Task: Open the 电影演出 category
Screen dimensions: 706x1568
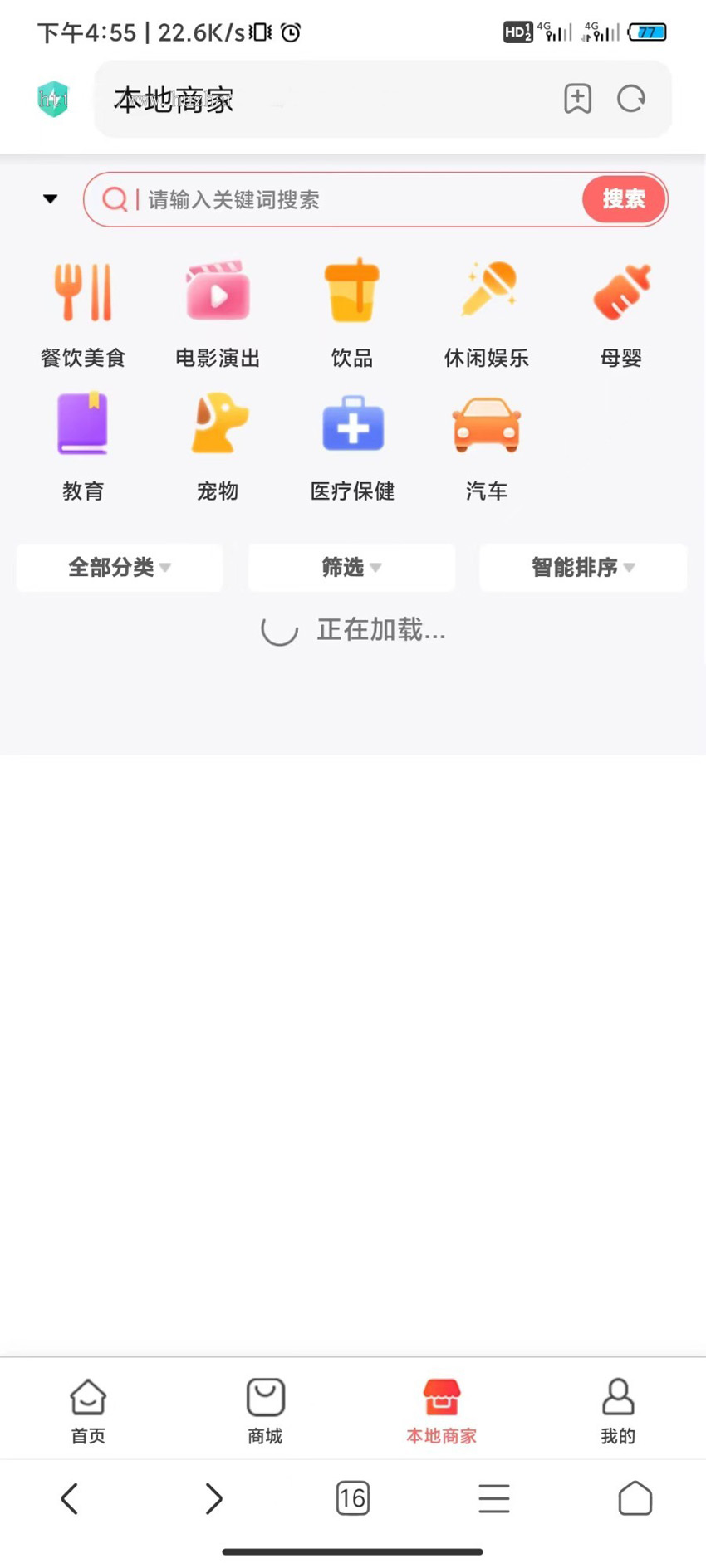Action: coord(218,313)
